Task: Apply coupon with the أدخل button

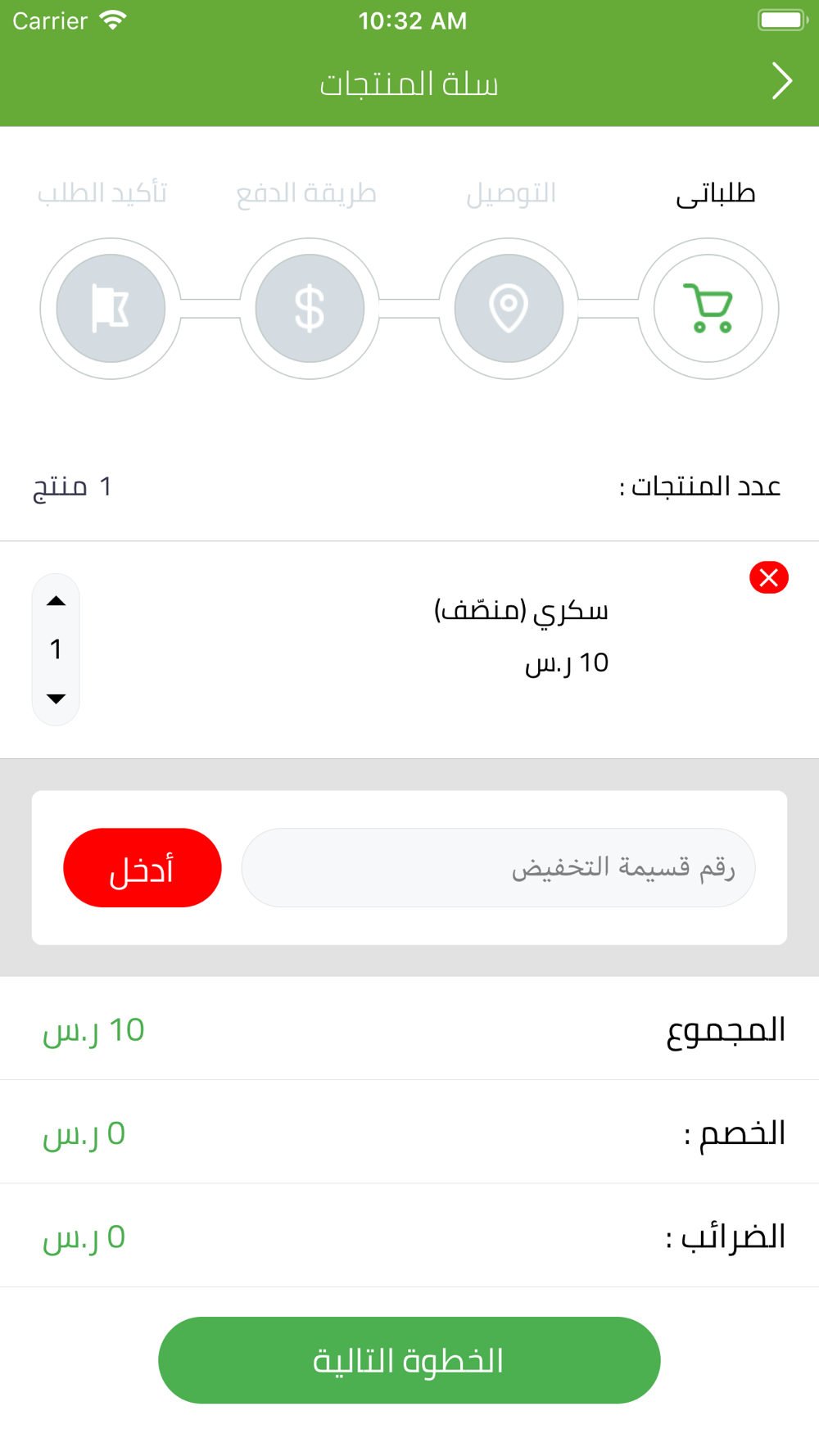Action: coord(143,867)
